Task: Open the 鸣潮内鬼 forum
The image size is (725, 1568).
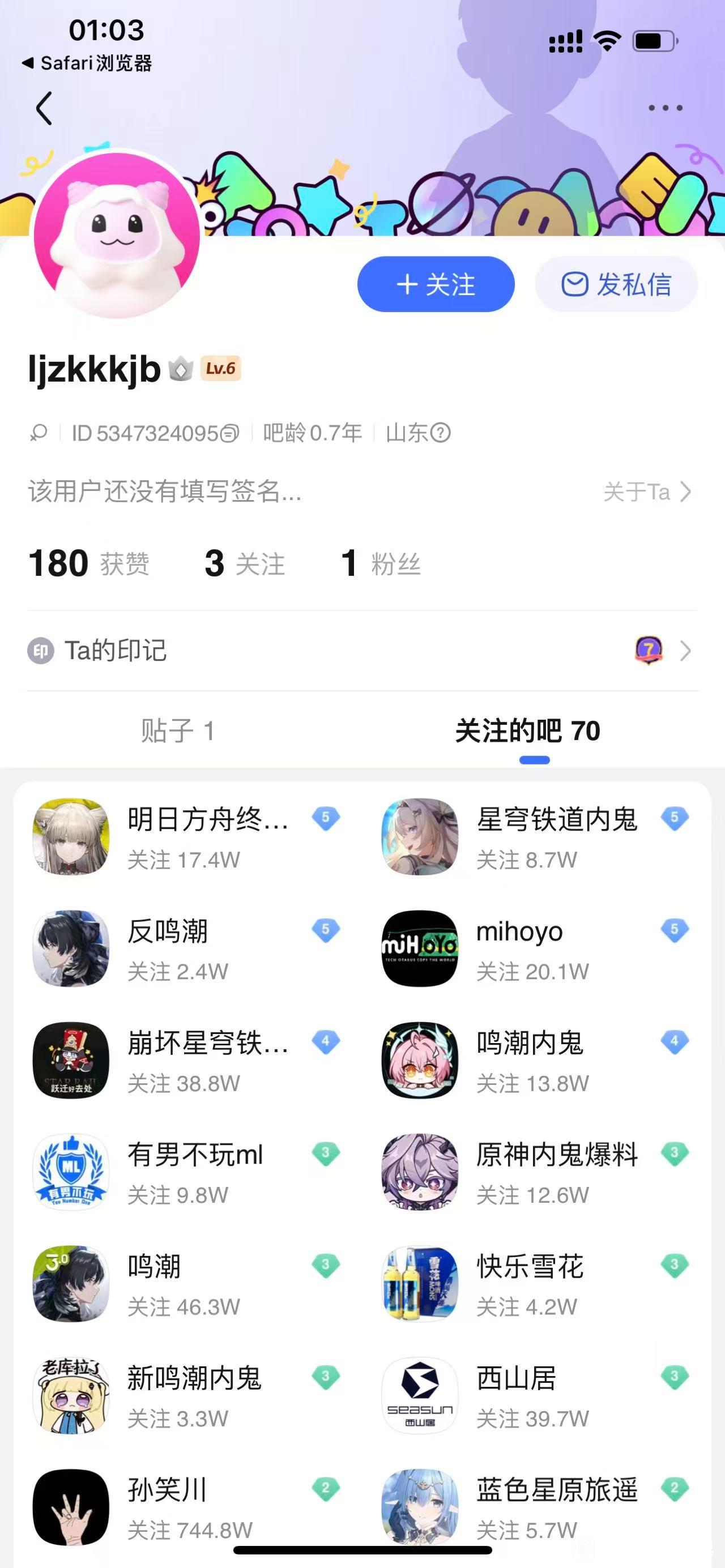Action: coord(536,1059)
